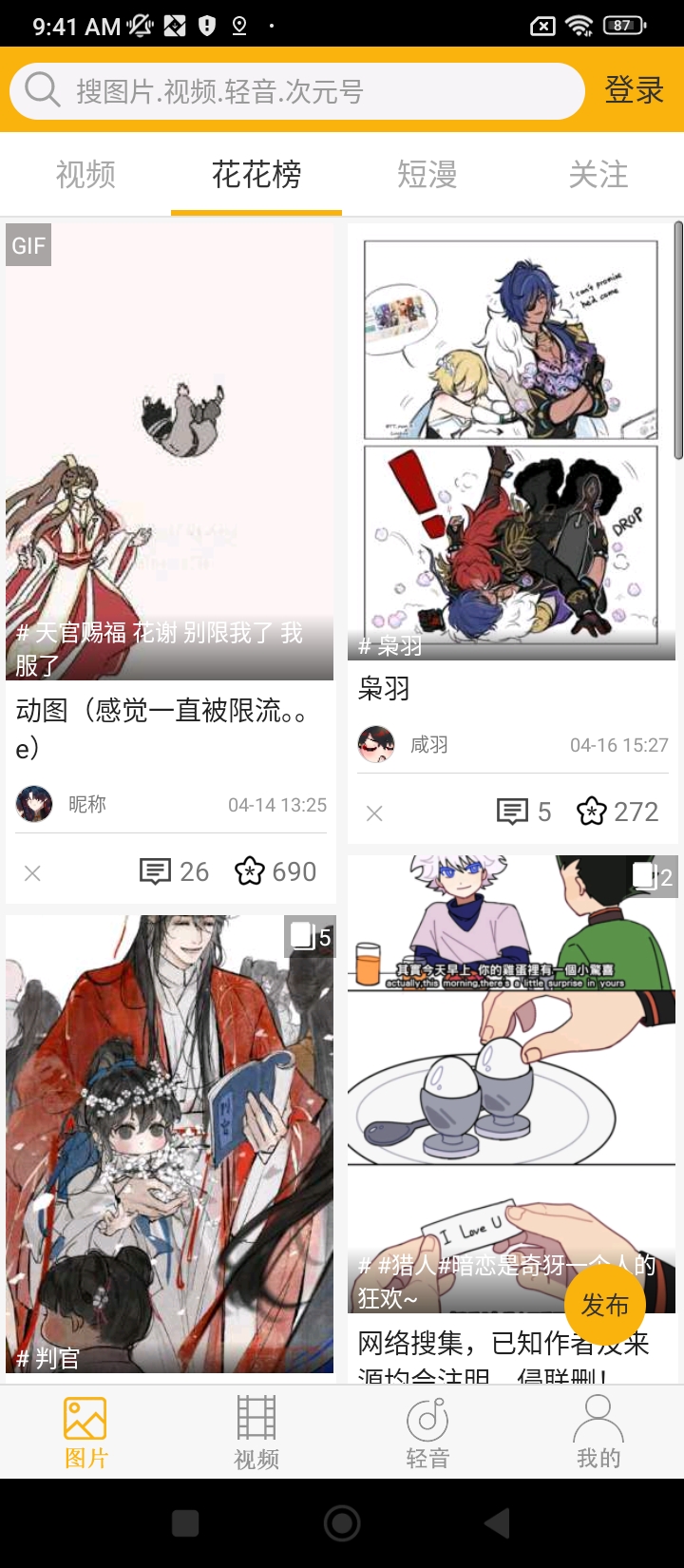Open comments on the 枭羽 post

(523, 812)
